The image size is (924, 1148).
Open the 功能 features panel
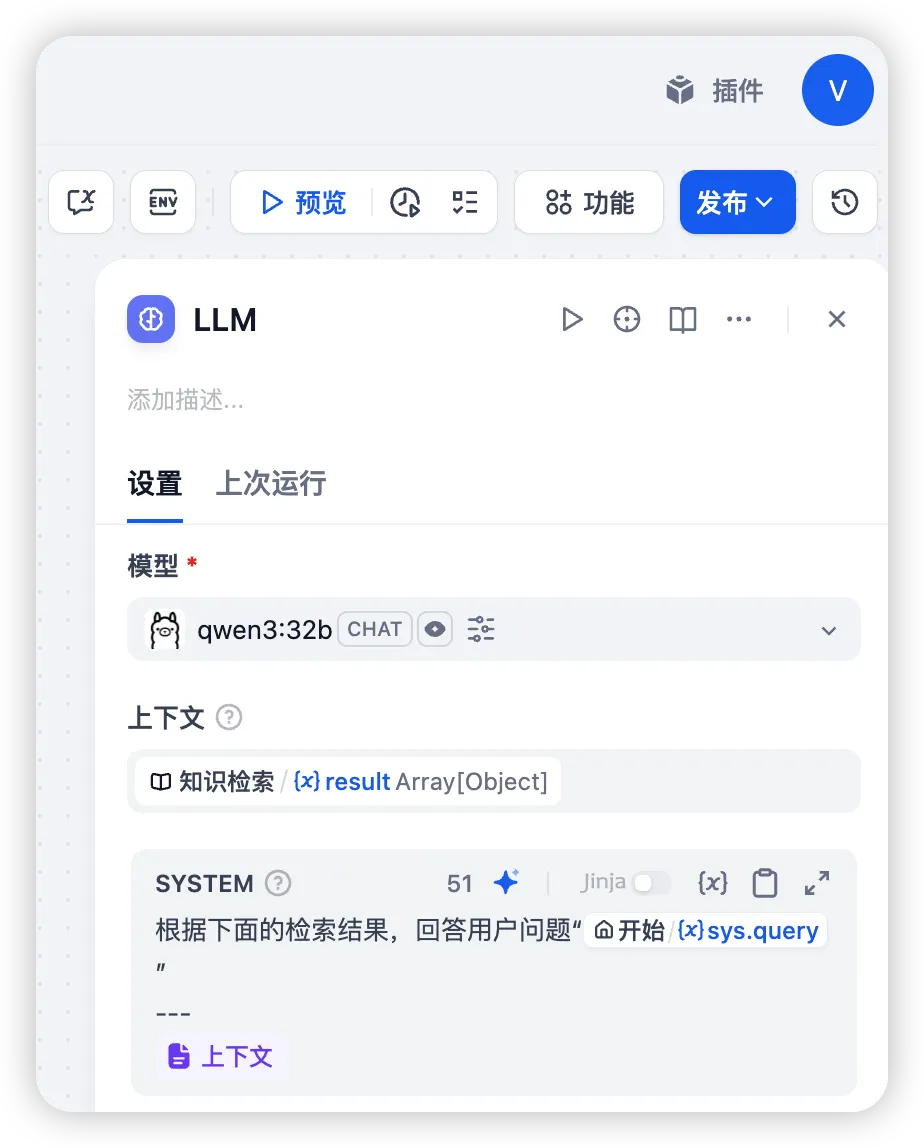[589, 202]
